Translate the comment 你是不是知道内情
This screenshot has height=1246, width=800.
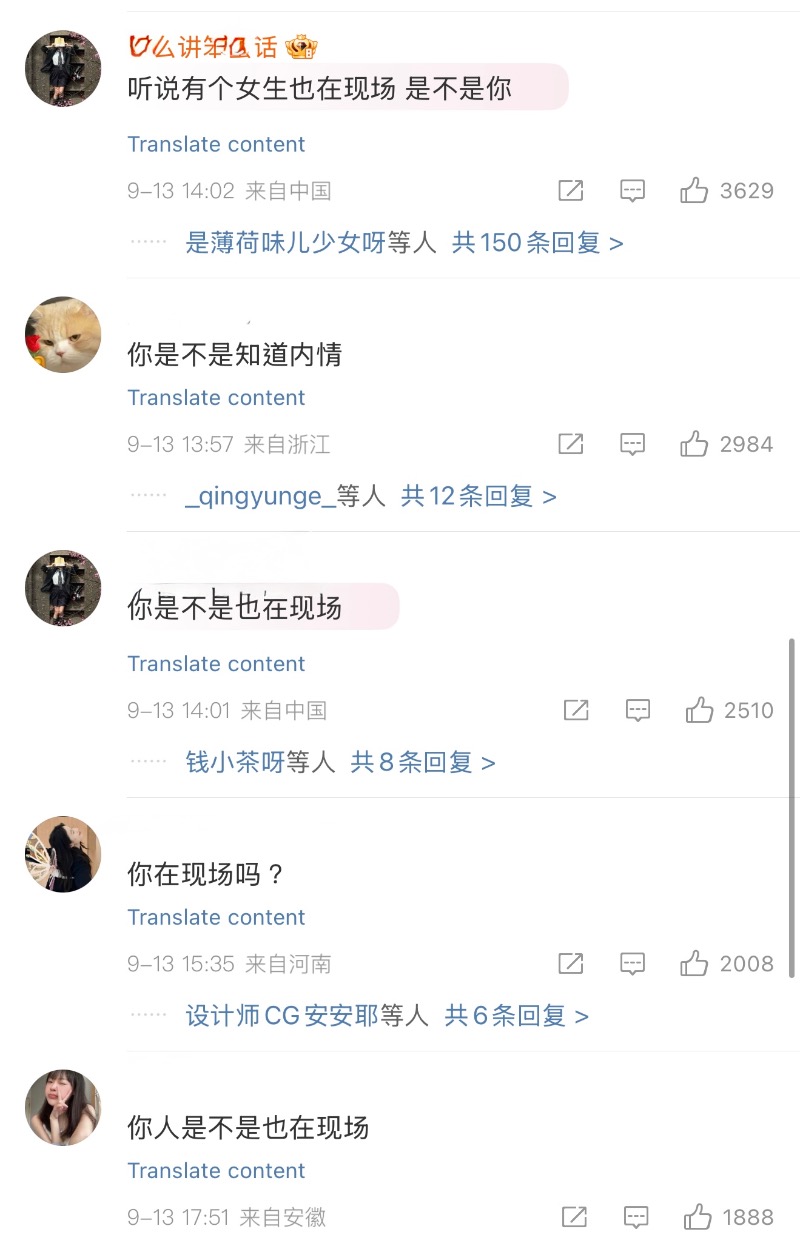[x=216, y=398]
